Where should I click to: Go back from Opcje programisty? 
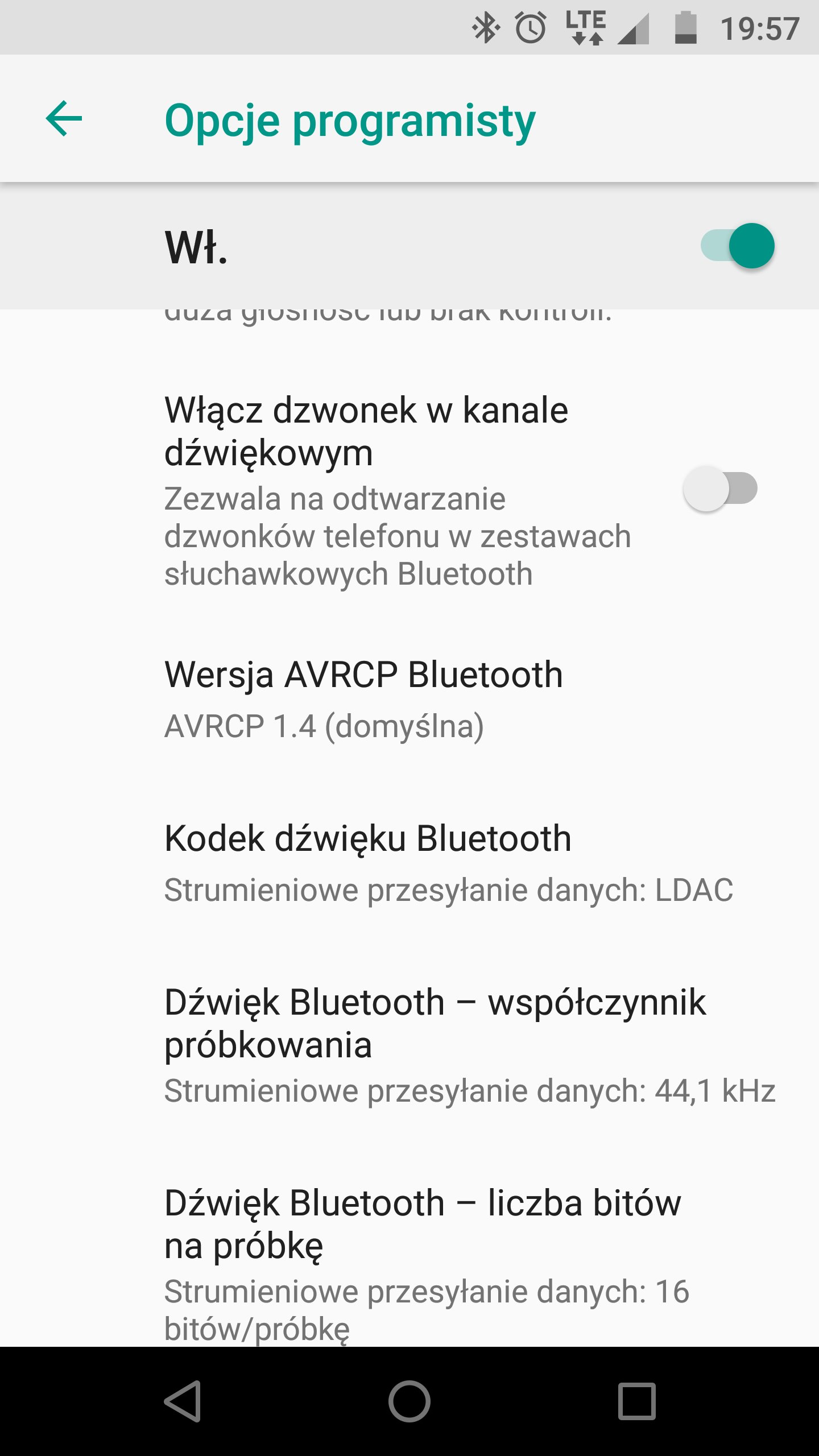click(x=64, y=119)
